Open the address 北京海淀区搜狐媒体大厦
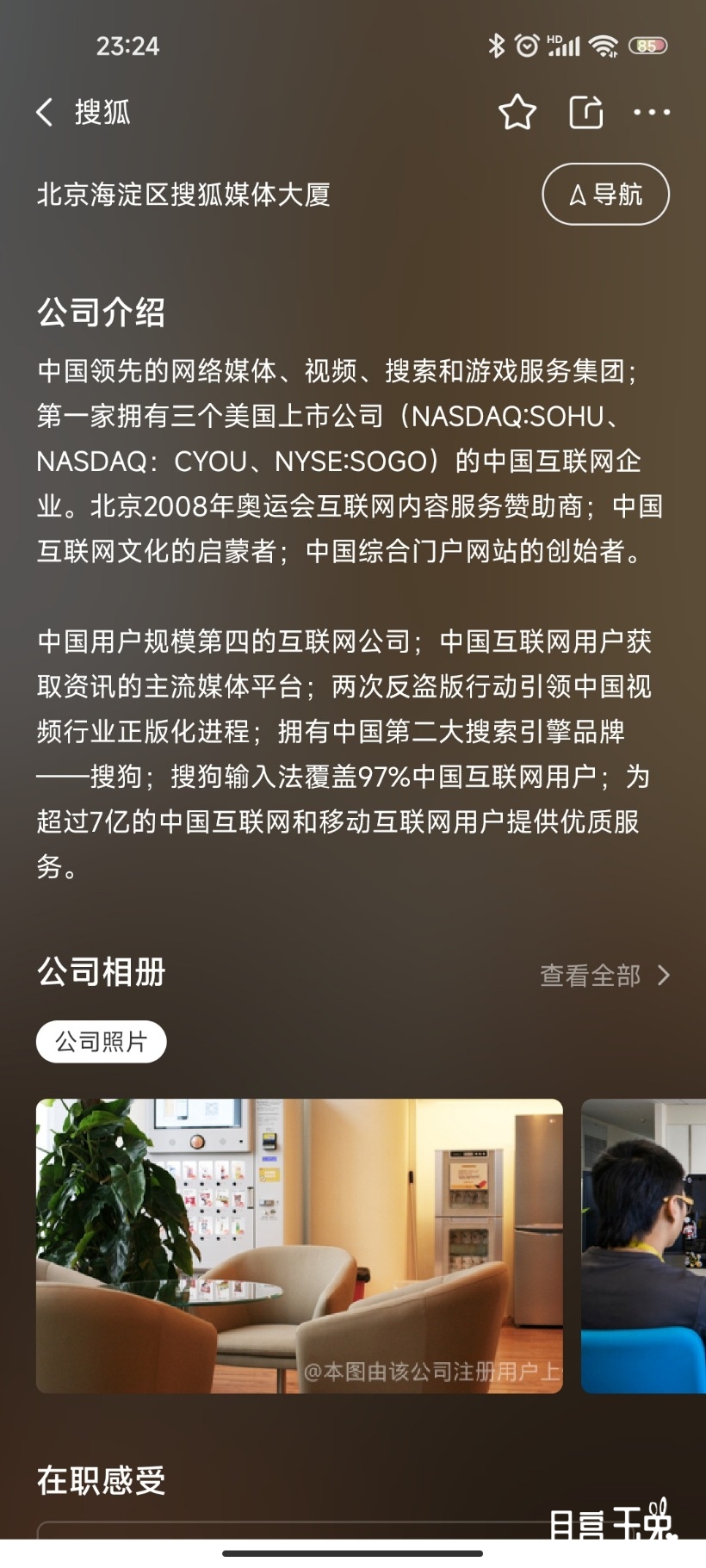This screenshot has height=1568, width=706. click(185, 195)
